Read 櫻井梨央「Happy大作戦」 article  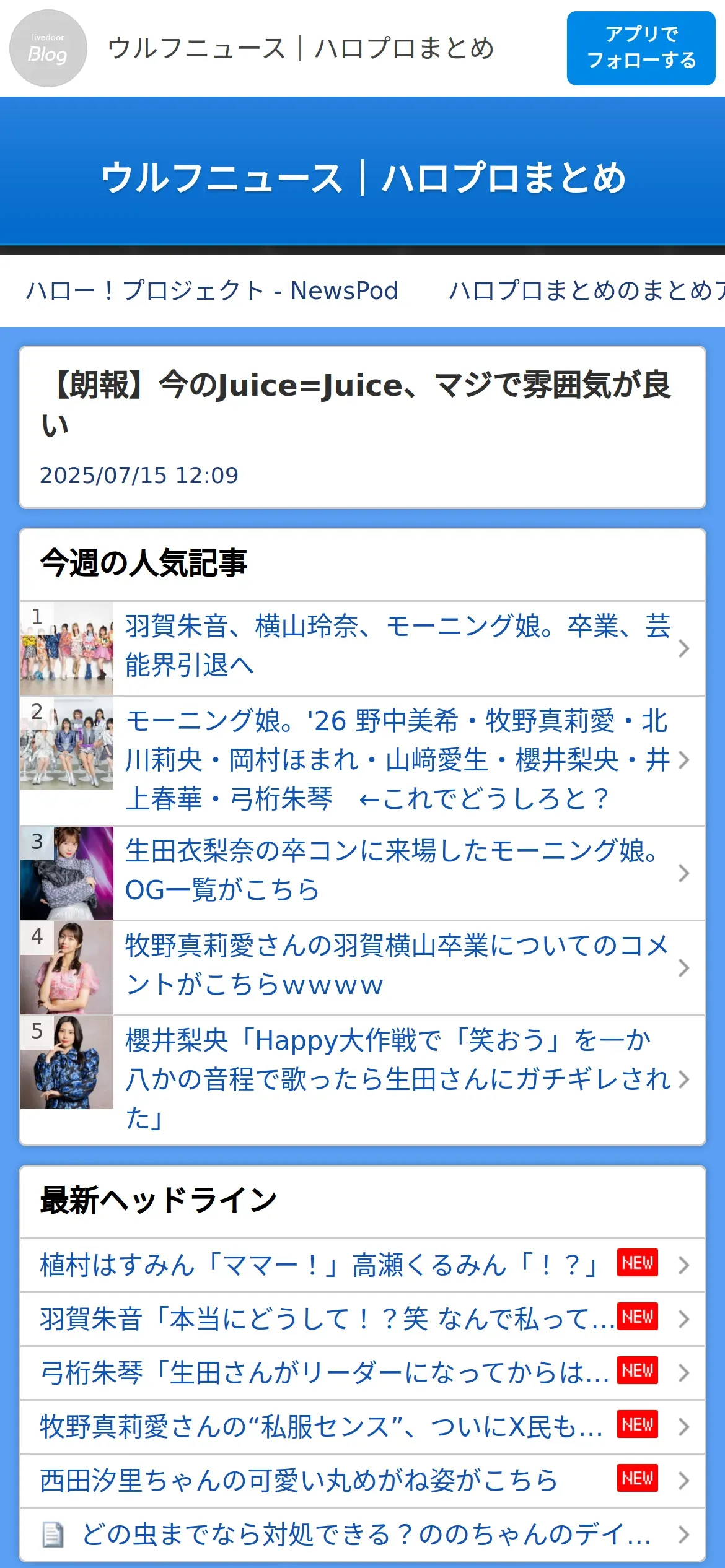click(x=397, y=1079)
